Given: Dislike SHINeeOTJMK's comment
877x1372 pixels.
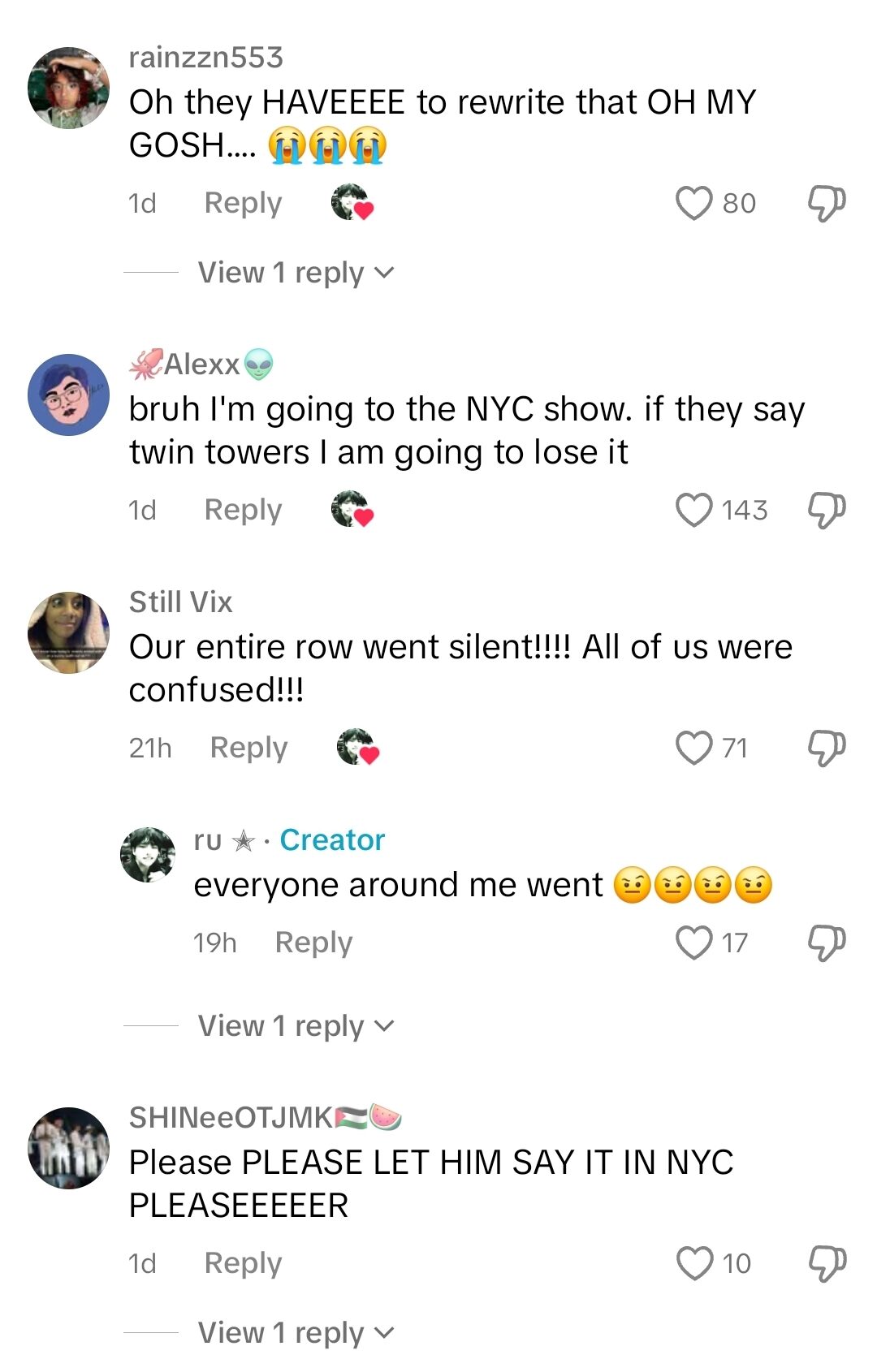Looking at the screenshot, I should pos(827,1263).
